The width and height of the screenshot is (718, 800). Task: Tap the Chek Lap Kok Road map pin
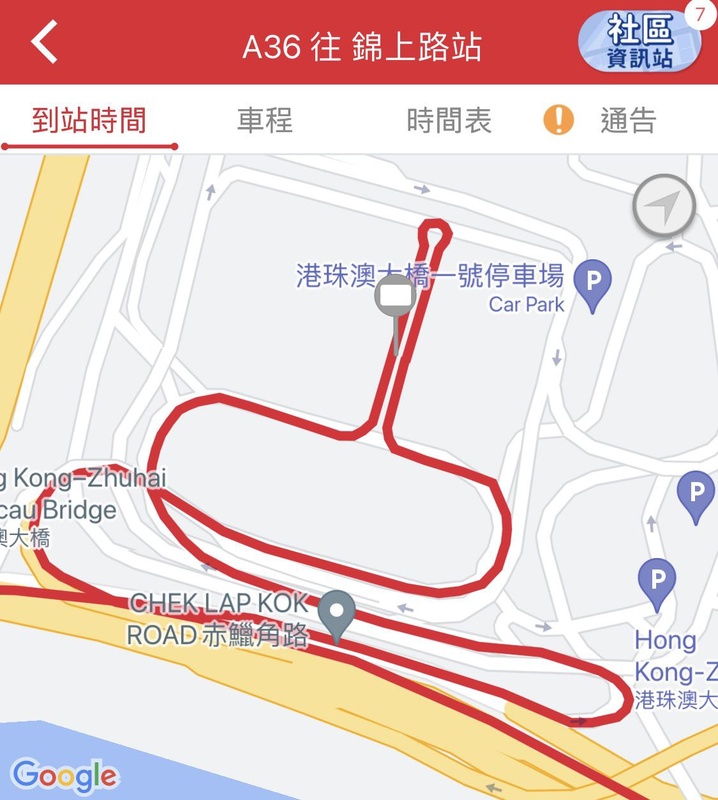pos(338,611)
